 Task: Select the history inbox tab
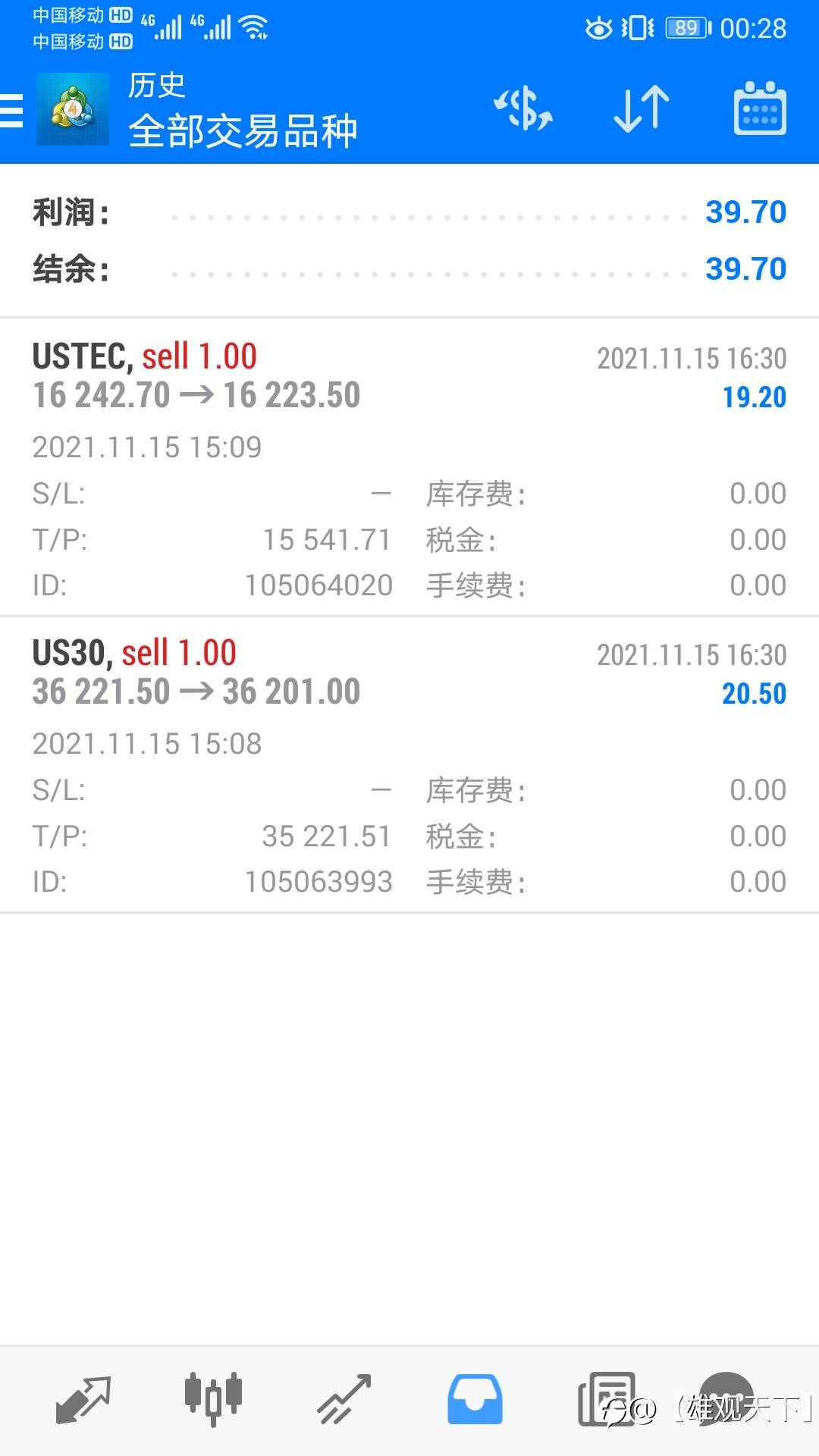click(x=475, y=1399)
